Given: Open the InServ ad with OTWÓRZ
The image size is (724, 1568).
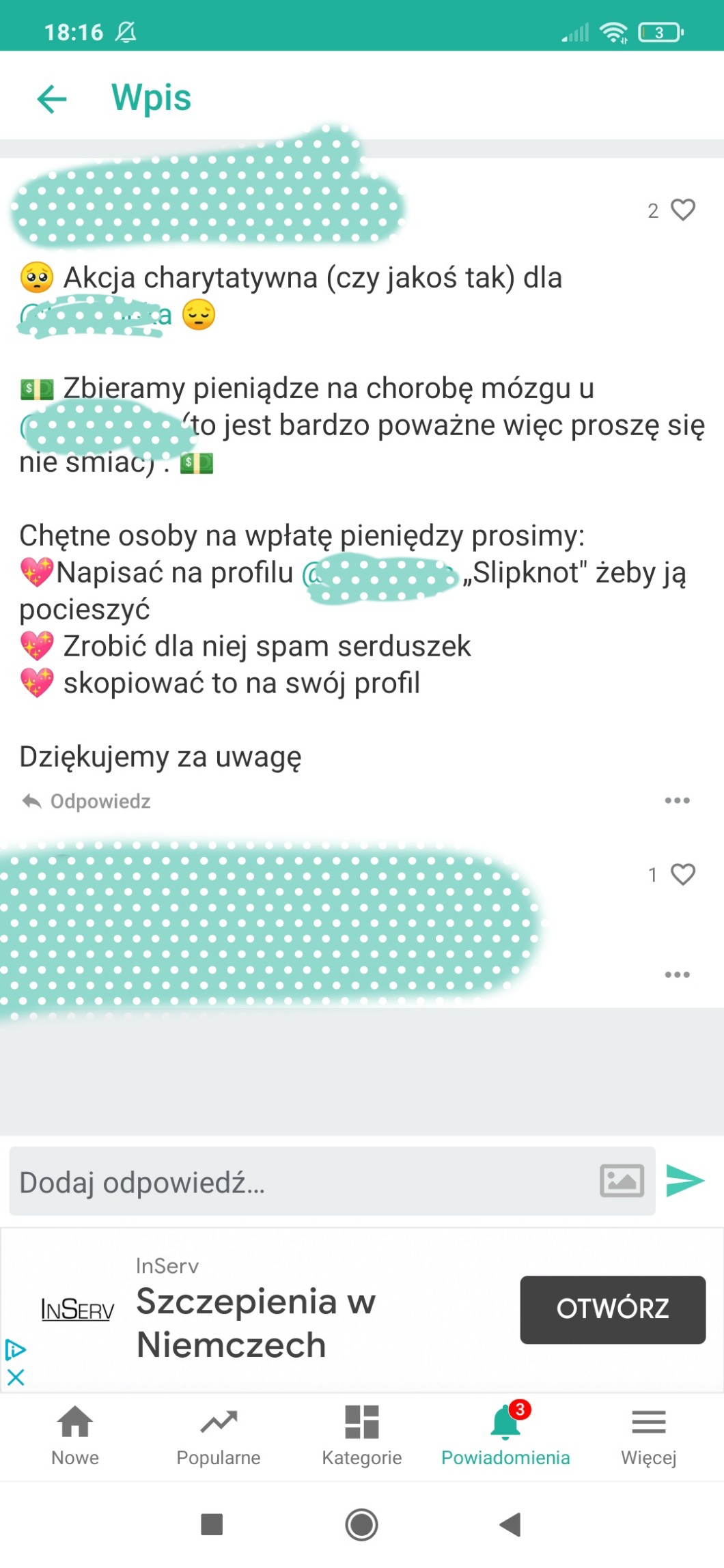Looking at the screenshot, I should pyautogui.click(x=612, y=1309).
